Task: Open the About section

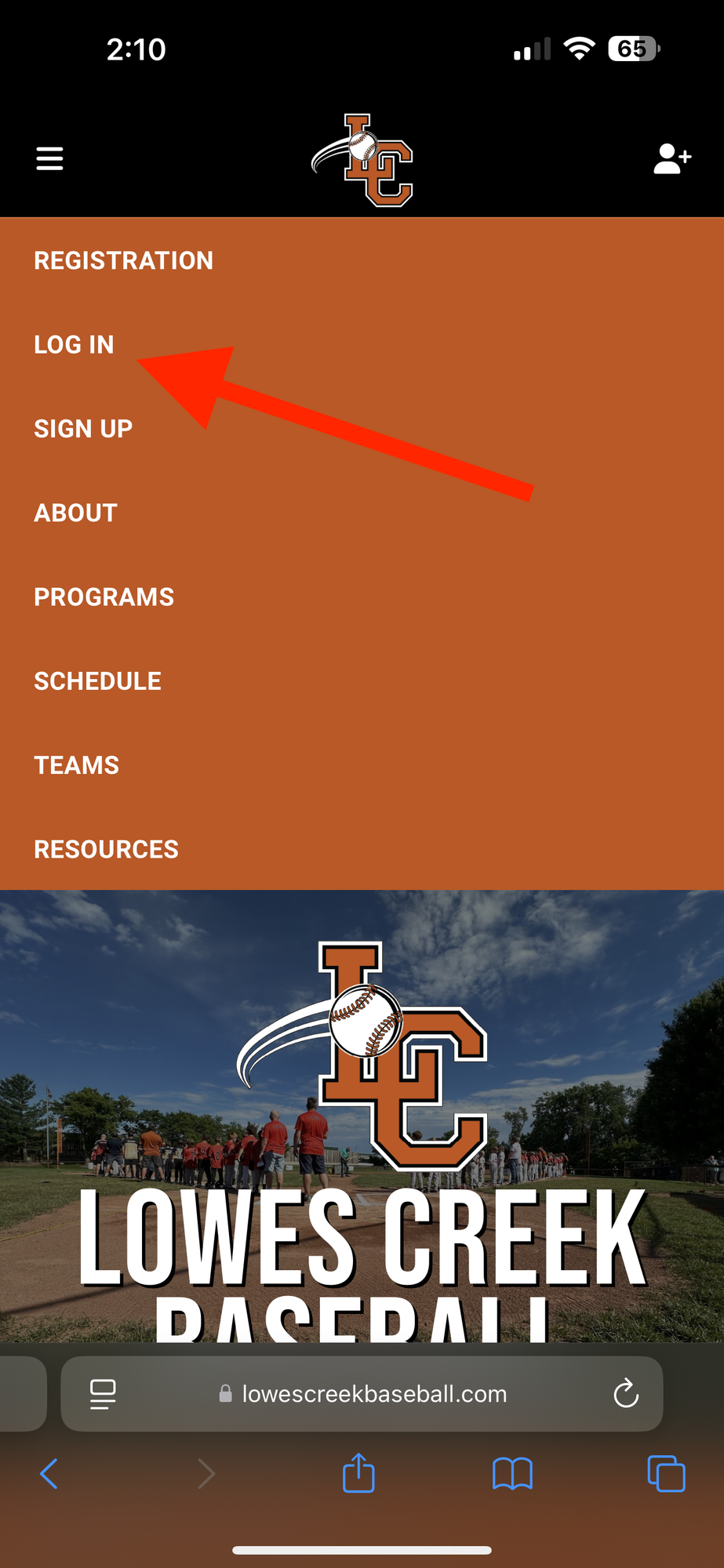Action: [75, 513]
